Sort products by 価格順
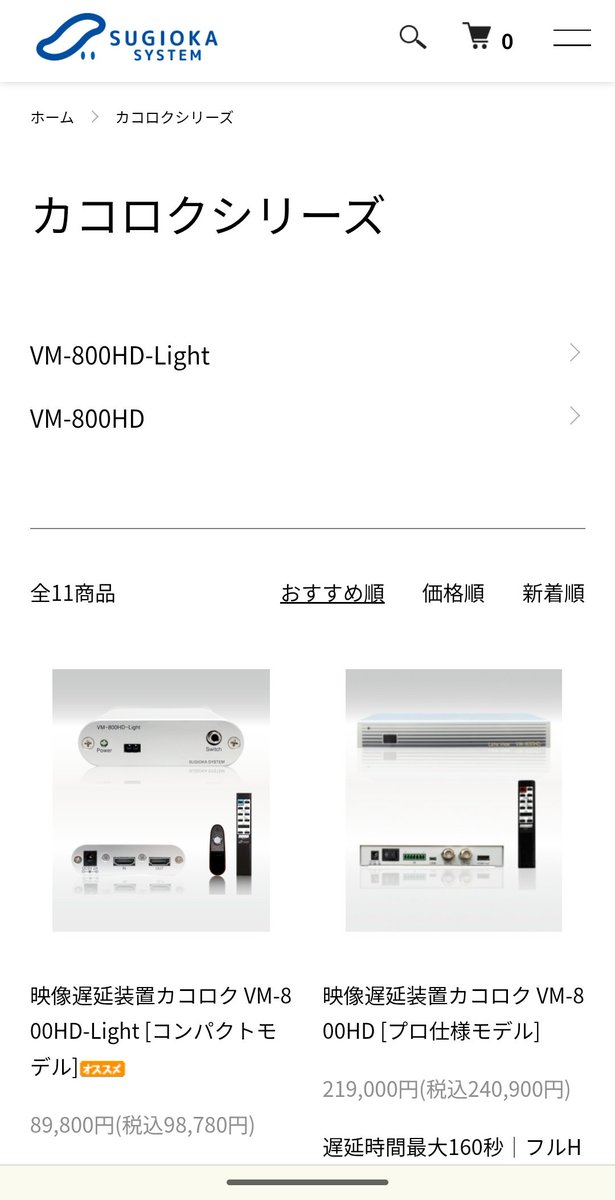 pyautogui.click(x=453, y=593)
